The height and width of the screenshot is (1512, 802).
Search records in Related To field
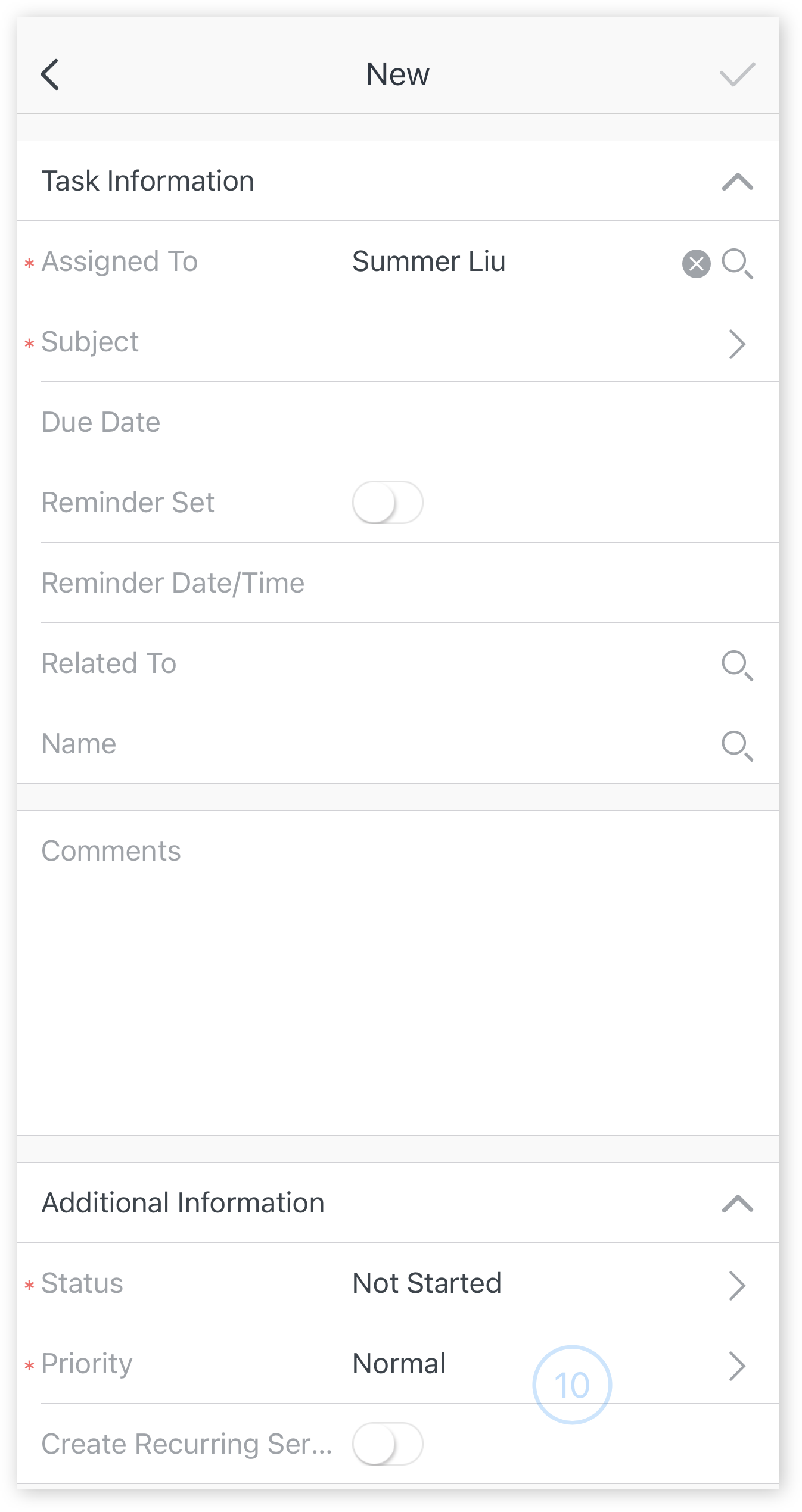point(737,665)
